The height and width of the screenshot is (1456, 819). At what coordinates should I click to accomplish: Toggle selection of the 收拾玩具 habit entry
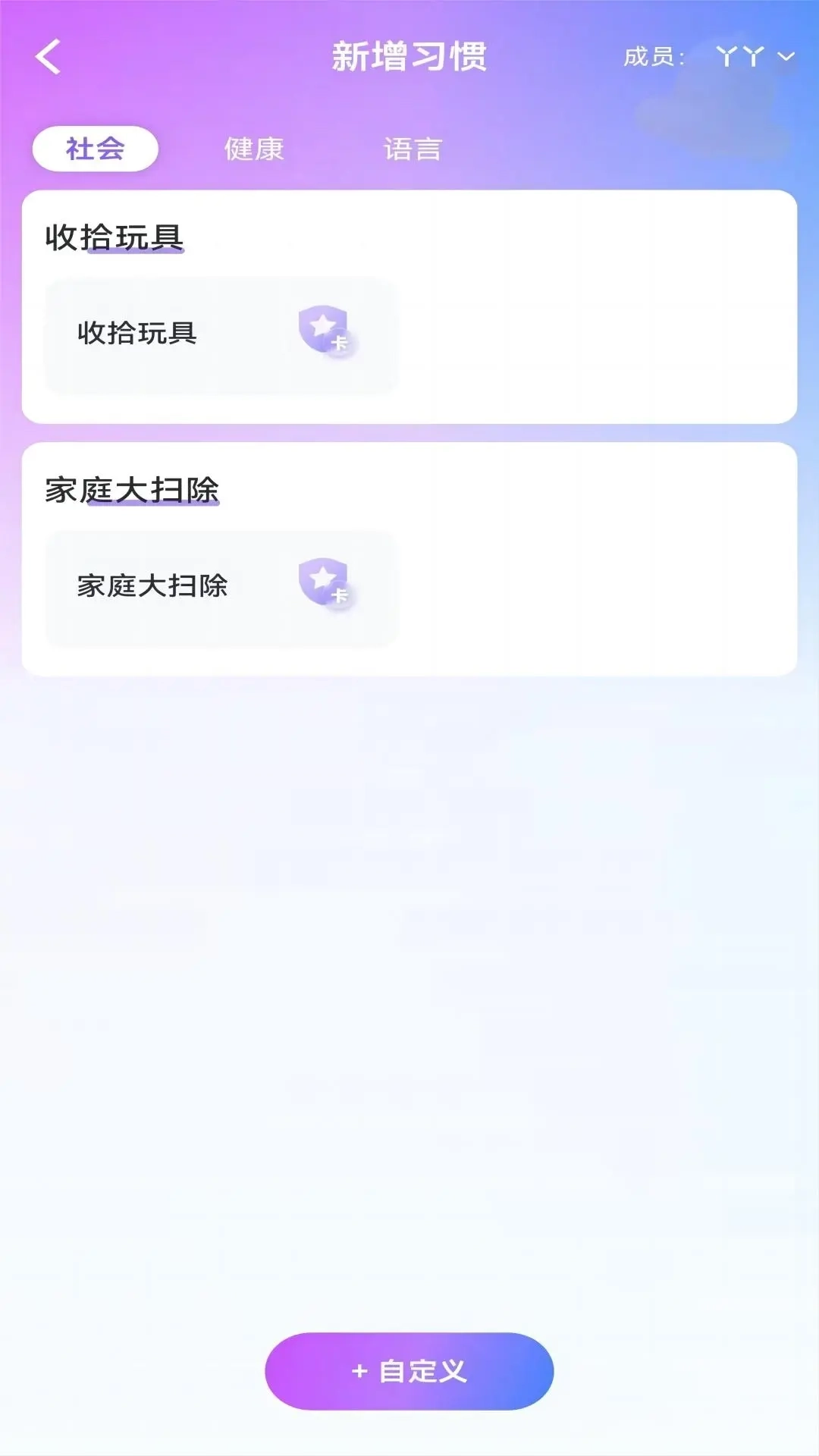[220, 334]
